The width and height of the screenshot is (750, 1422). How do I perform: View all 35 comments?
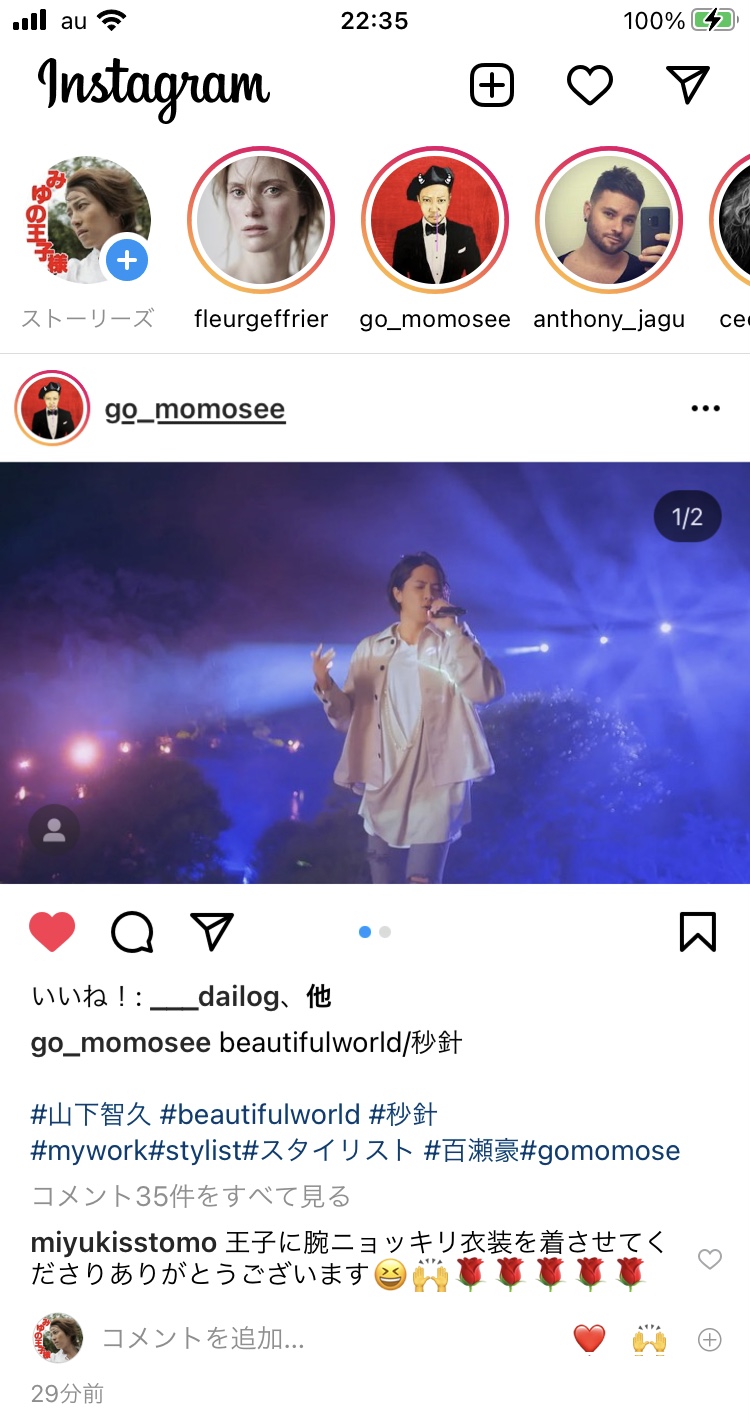[191, 1195]
